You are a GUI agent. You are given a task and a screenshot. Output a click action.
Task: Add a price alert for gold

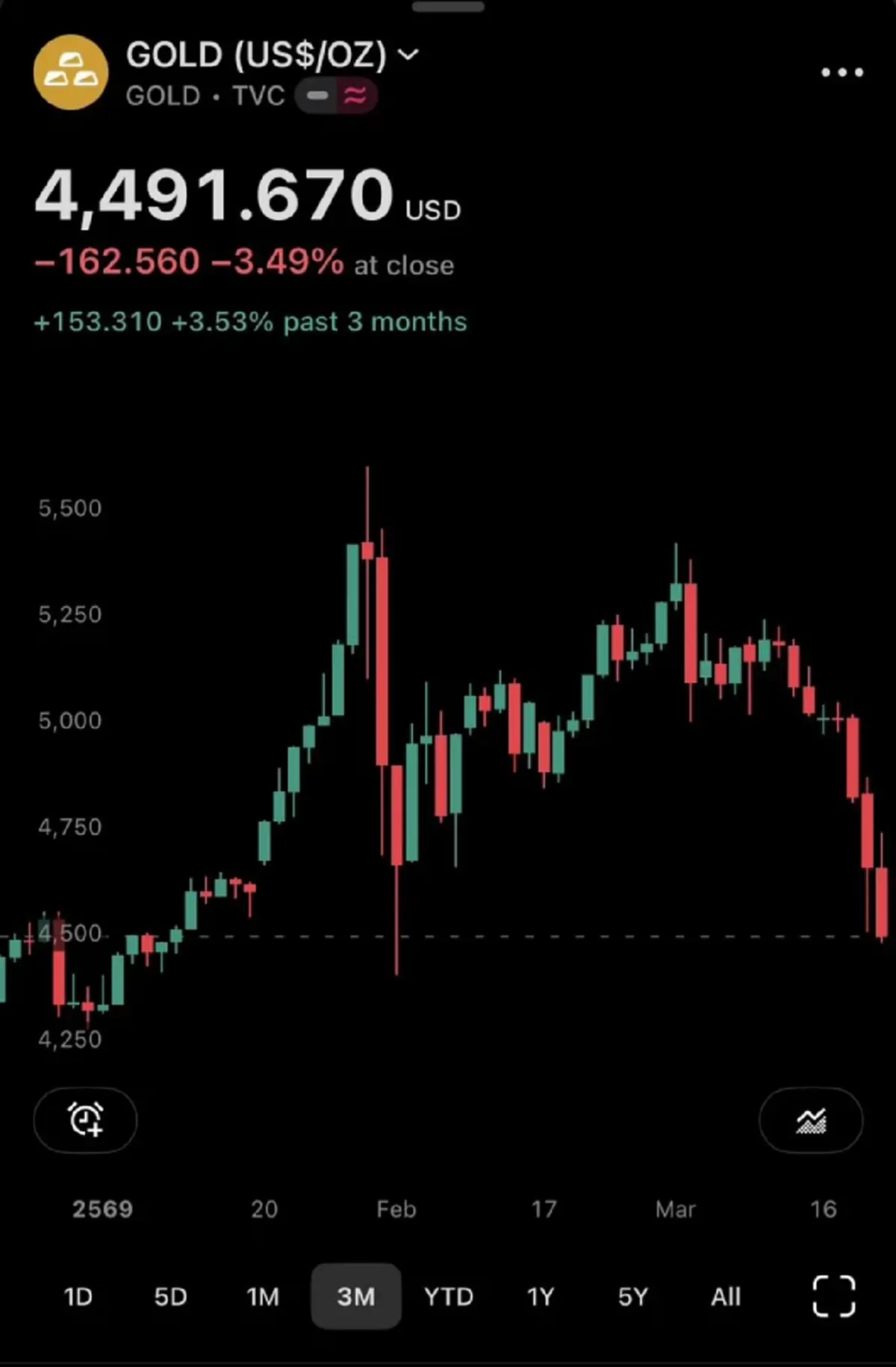pos(85,1120)
